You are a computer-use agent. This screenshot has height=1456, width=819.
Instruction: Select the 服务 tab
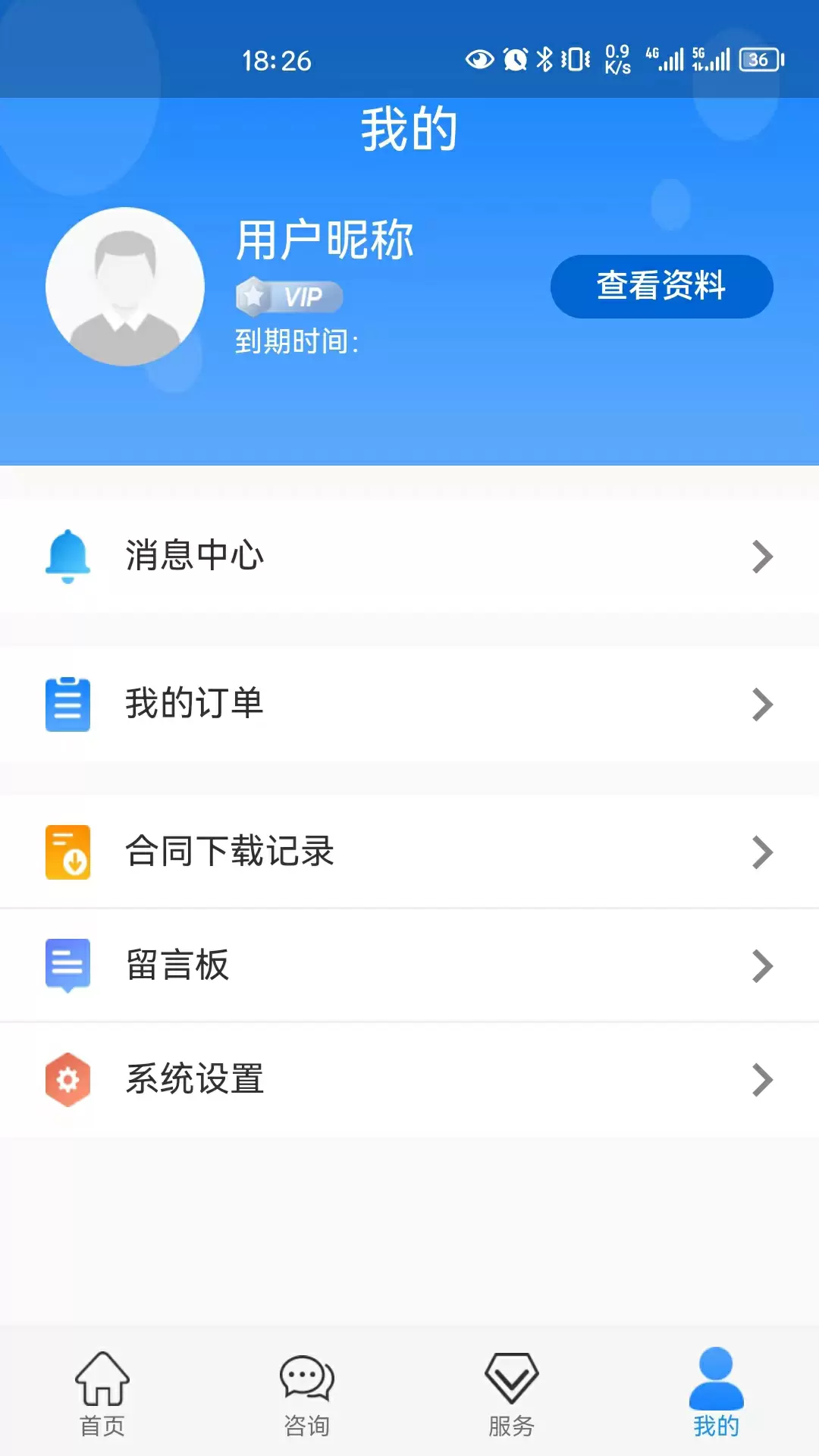click(x=512, y=1394)
